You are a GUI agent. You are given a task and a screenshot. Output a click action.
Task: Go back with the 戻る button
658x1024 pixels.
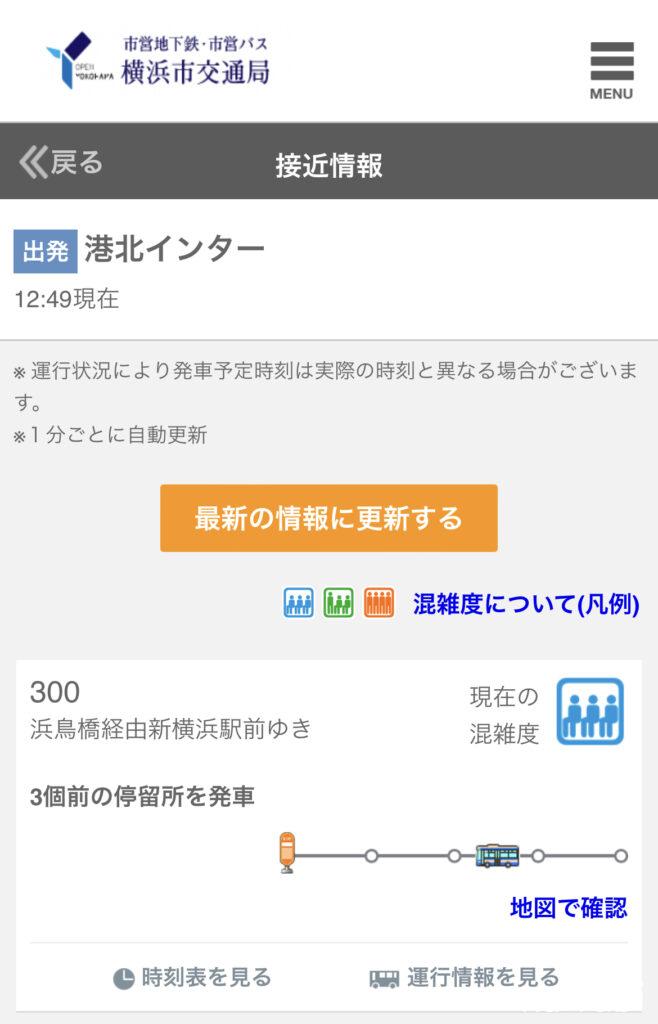pyautogui.click(x=61, y=162)
